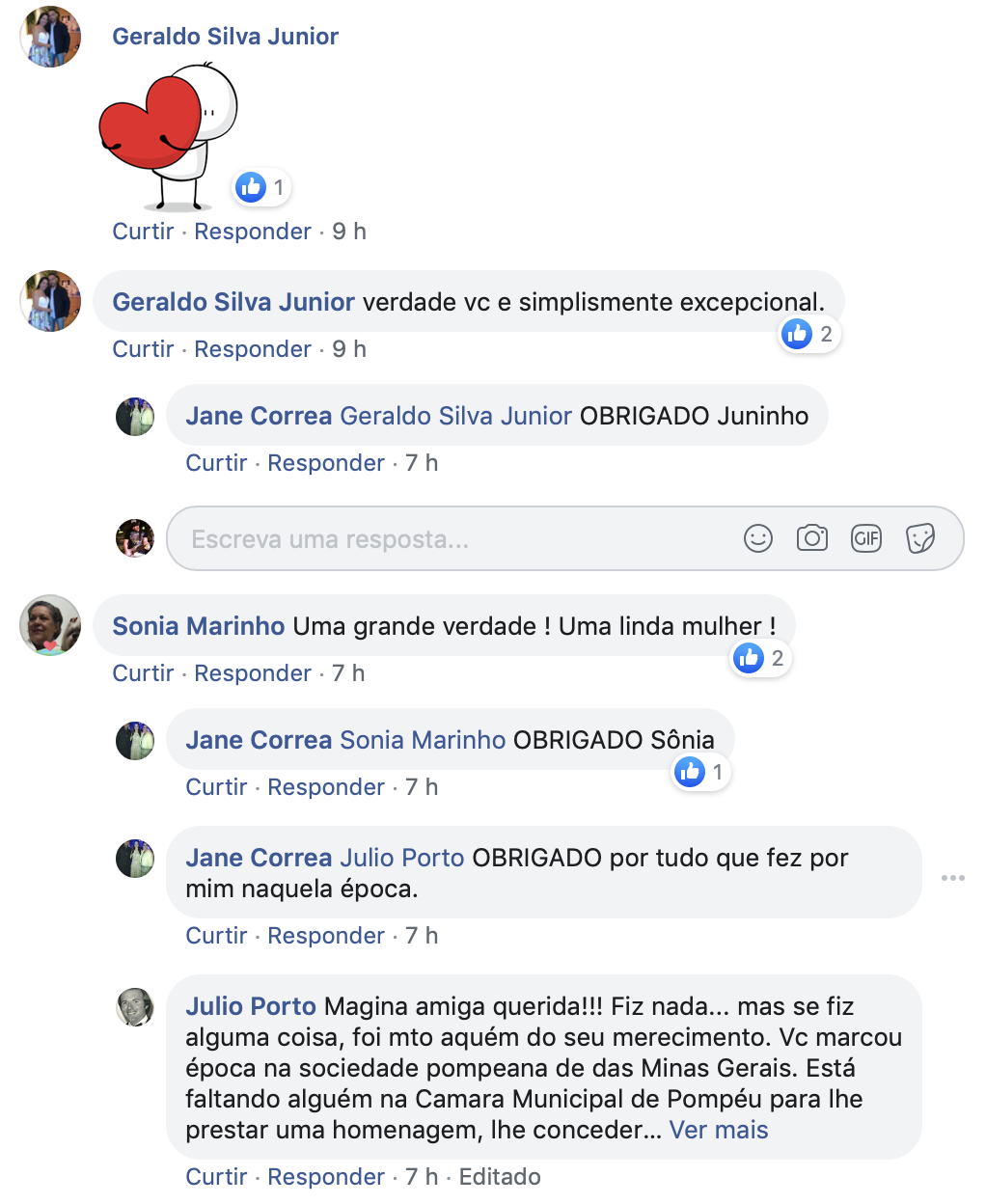Like Jane Correa's 'OBRIGADO Sônia' reply
The width and height of the screenshot is (986, 1204).
216,787
